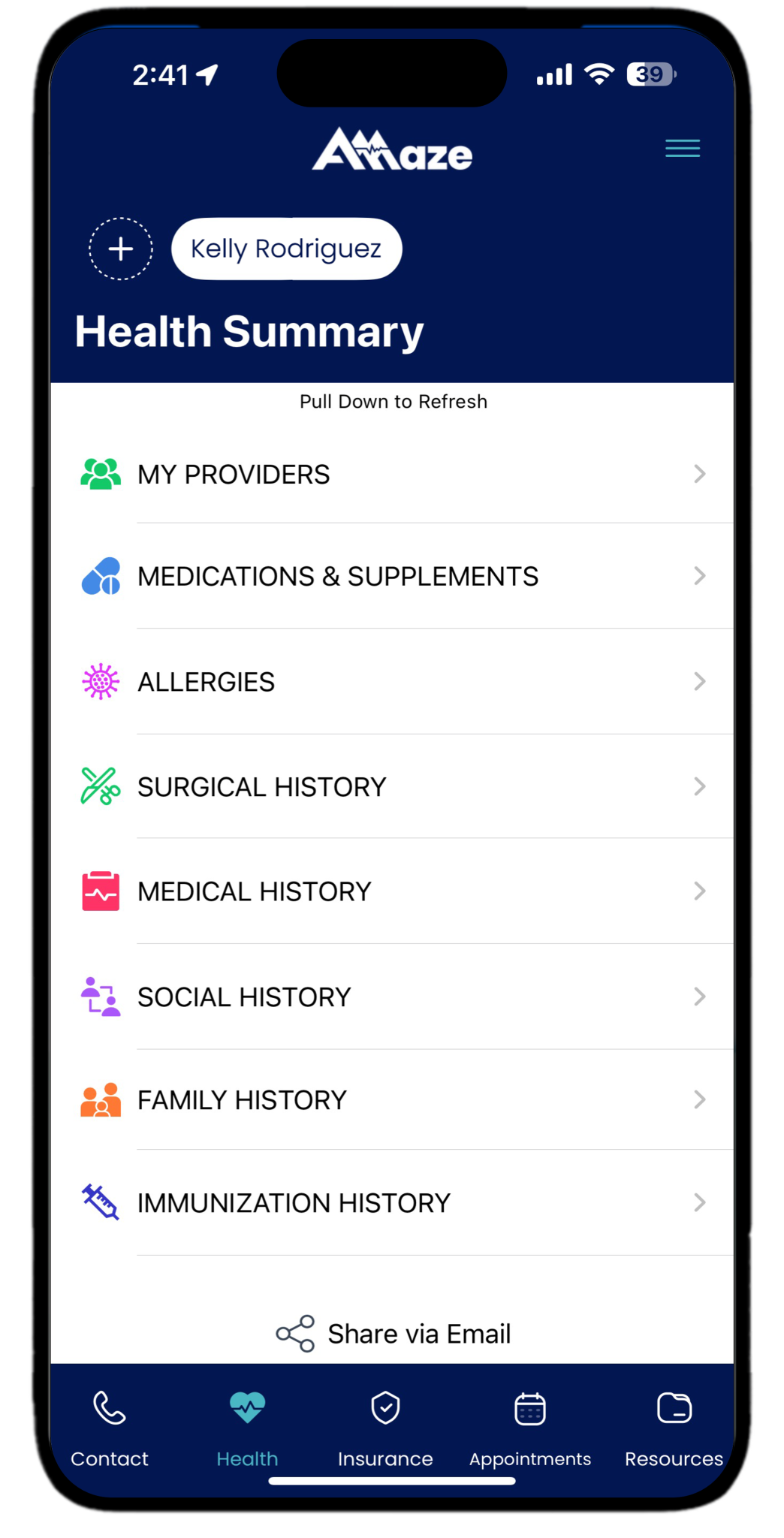Check the battery indicator showing 39
This screenshot has height=1538, width=784.
[649, 74]
